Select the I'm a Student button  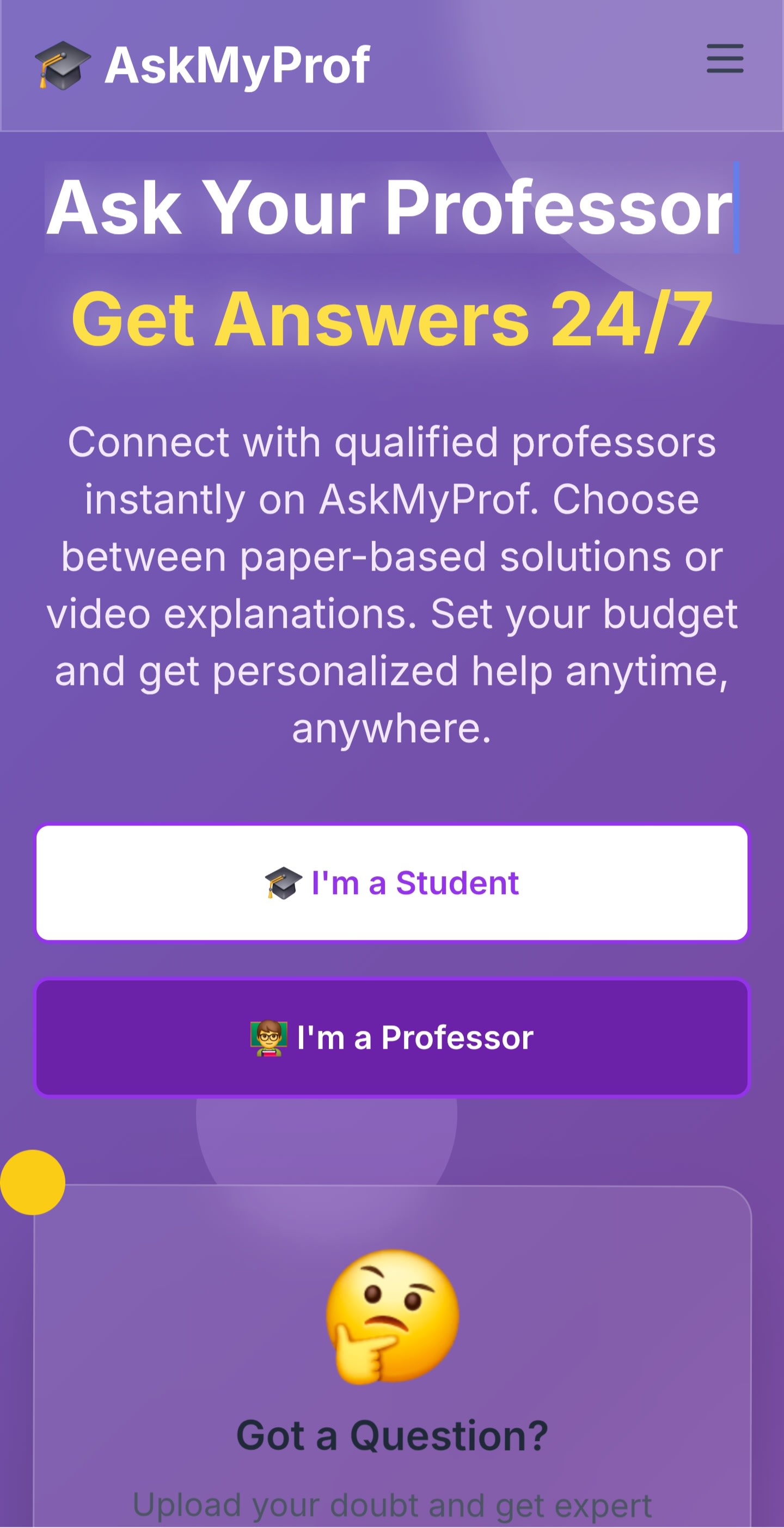point(392,883)
